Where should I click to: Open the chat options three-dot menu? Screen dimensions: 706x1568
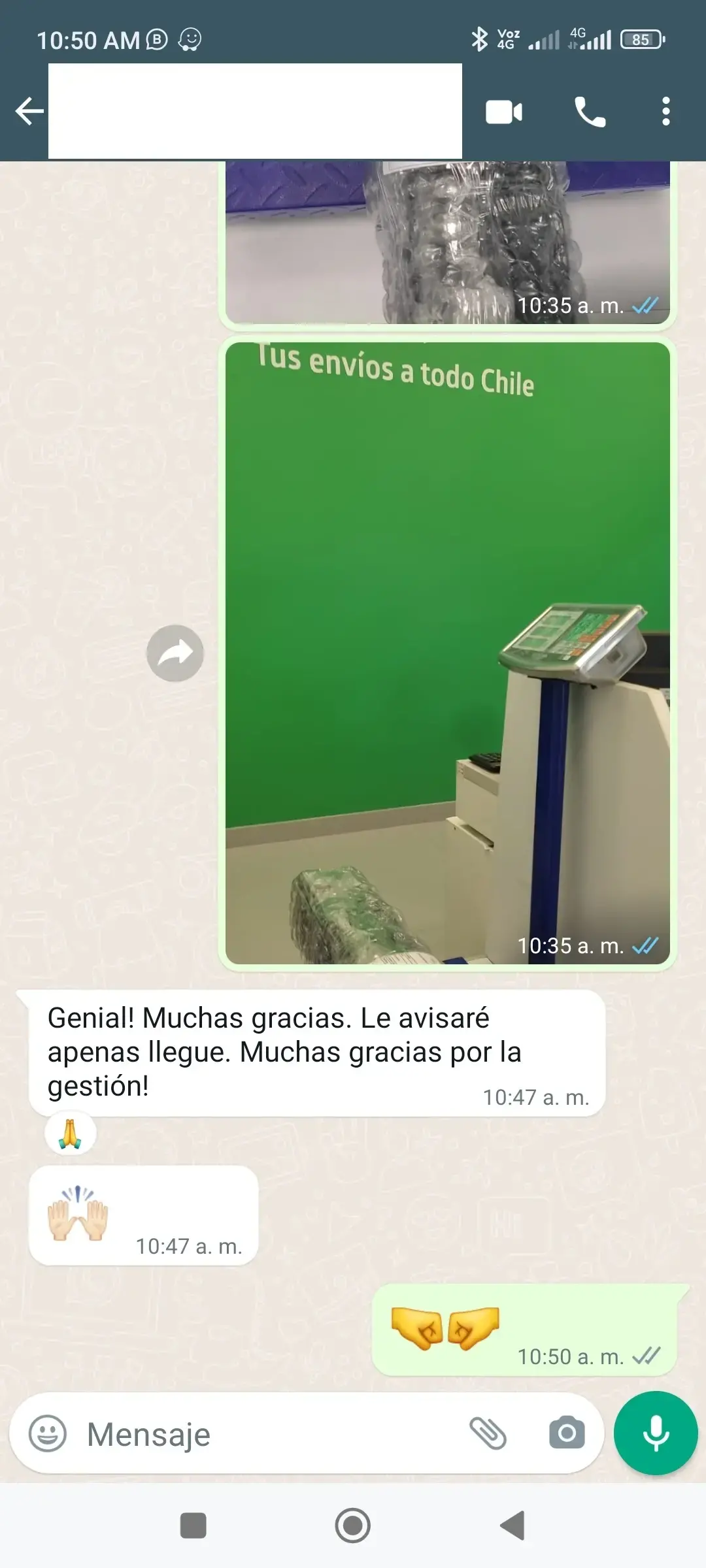(x=665, y=111)
